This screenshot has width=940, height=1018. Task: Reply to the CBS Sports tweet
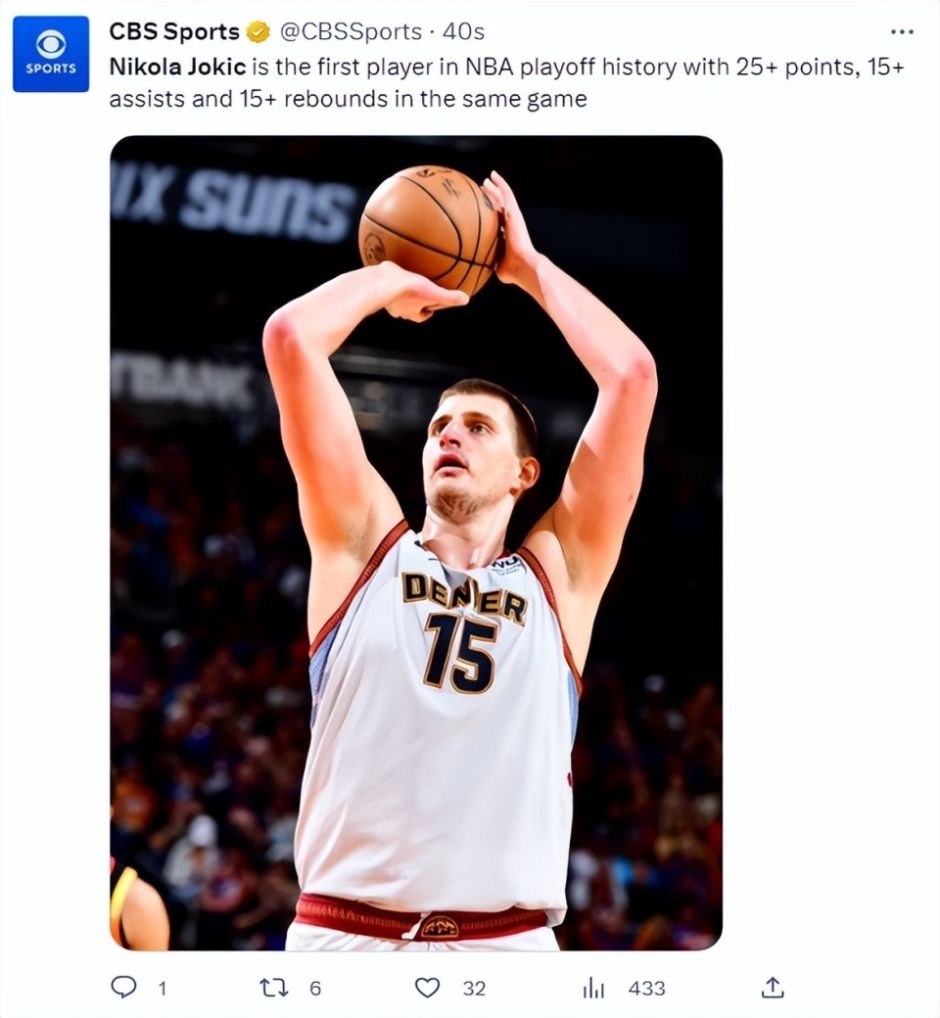click(x=124, y=987)
